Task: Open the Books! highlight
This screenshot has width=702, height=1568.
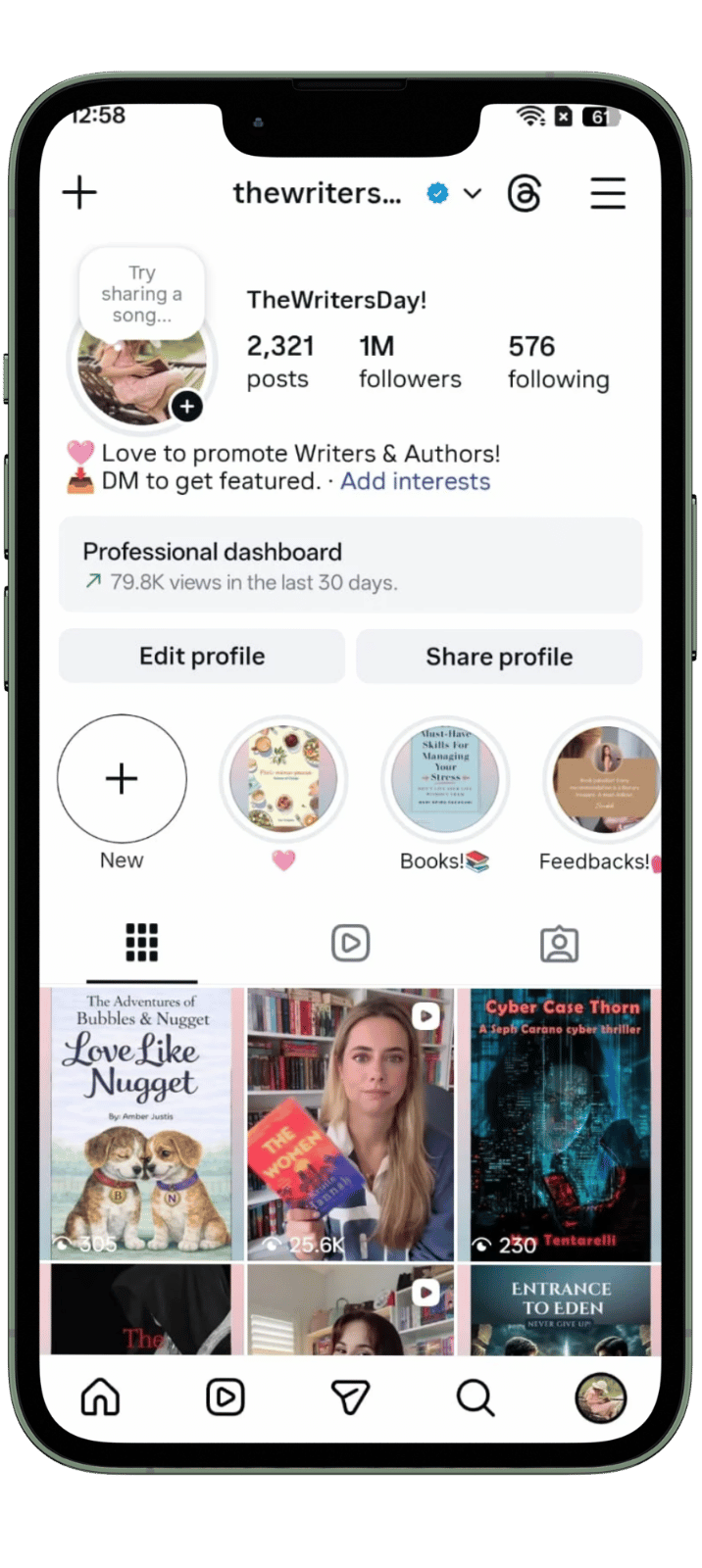Action: point(444,779)
